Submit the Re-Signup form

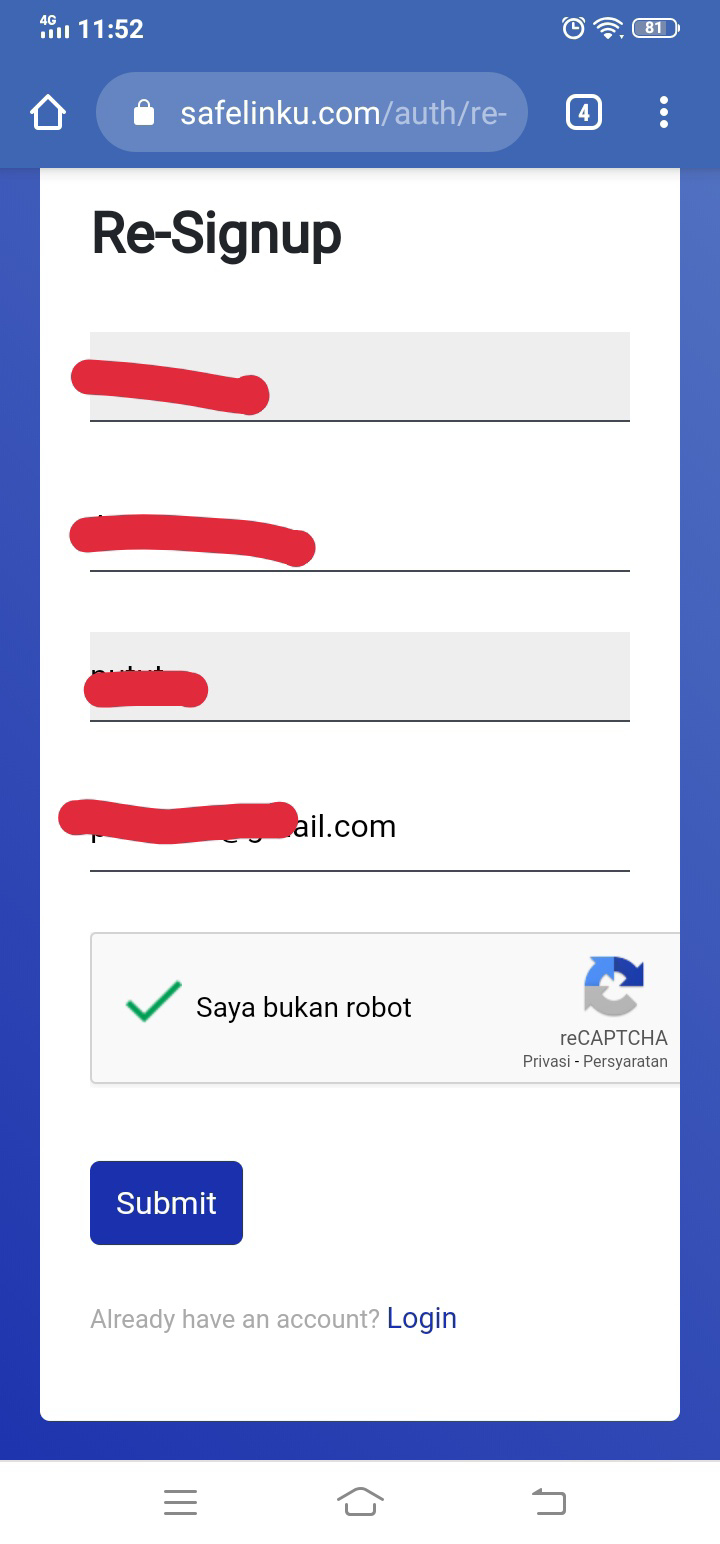166,1203
